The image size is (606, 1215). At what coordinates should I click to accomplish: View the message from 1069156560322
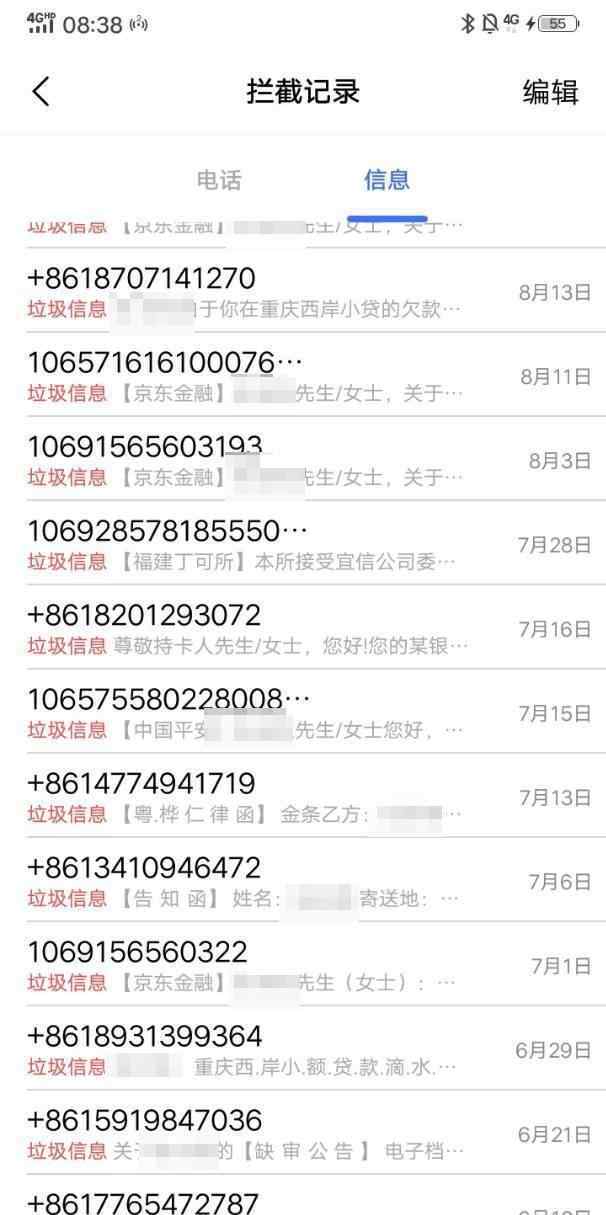click(303, 963)
